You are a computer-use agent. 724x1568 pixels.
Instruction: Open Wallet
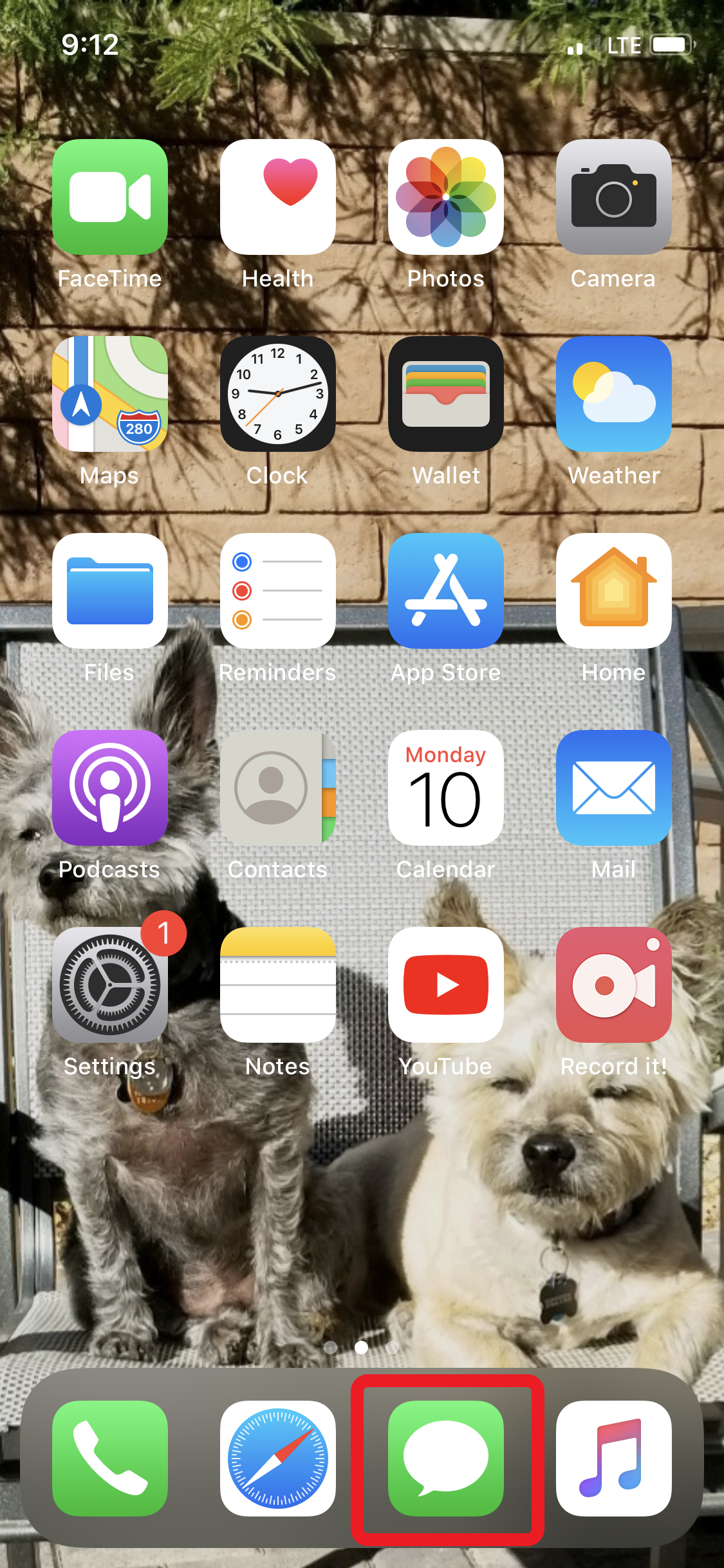pos(446,394)
